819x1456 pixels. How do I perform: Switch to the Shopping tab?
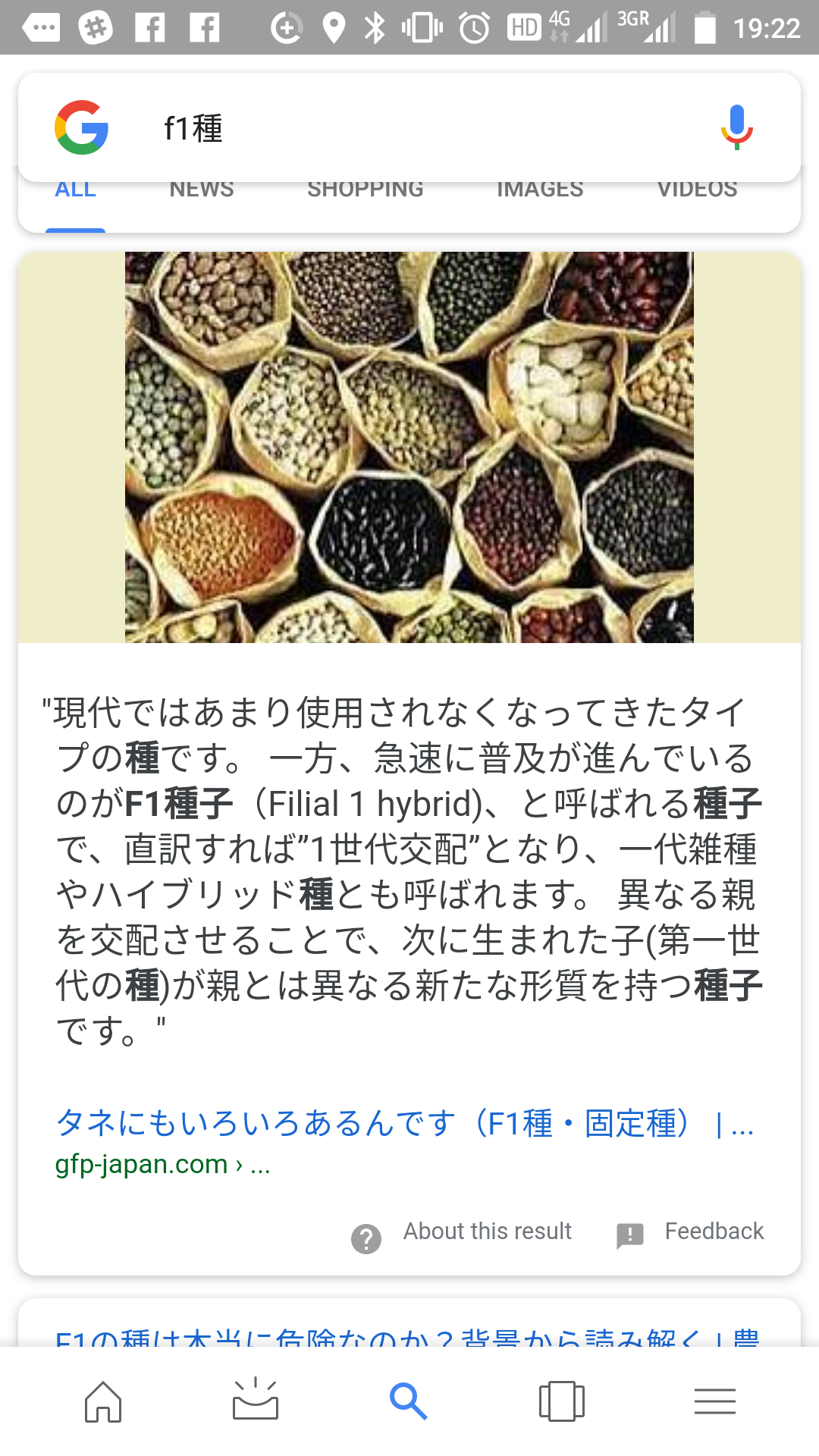pyautogui.click(x=365, y=191)
